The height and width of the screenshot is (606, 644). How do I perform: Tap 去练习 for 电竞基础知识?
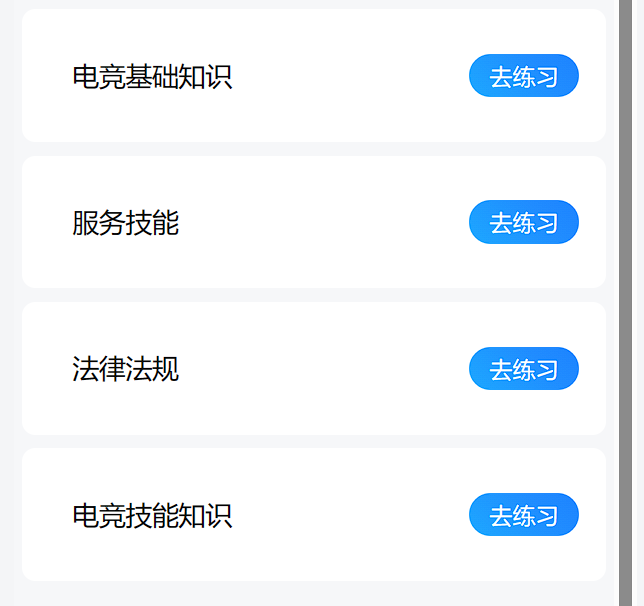[x=523, y=76]
